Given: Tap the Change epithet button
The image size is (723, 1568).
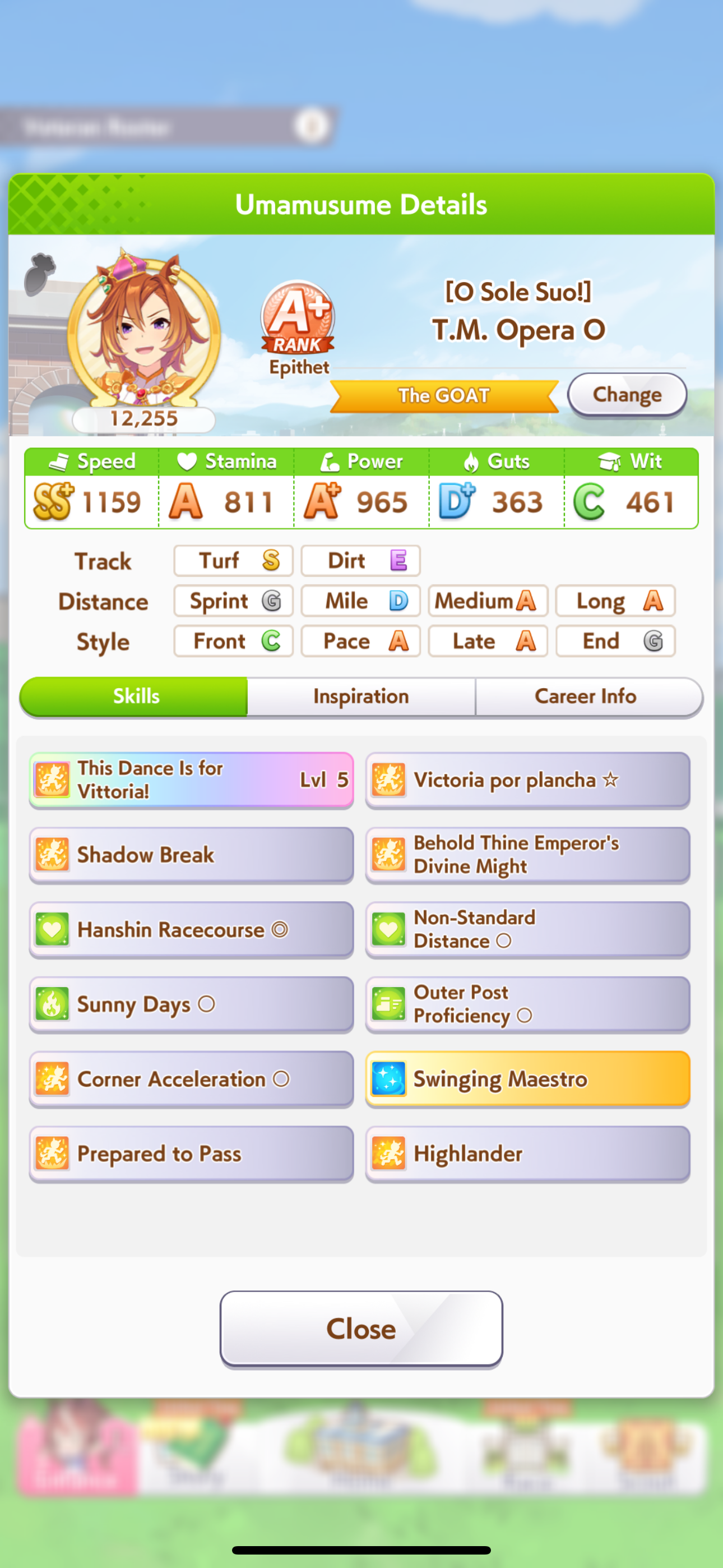Looking at the screenshot, I should 627,395.
